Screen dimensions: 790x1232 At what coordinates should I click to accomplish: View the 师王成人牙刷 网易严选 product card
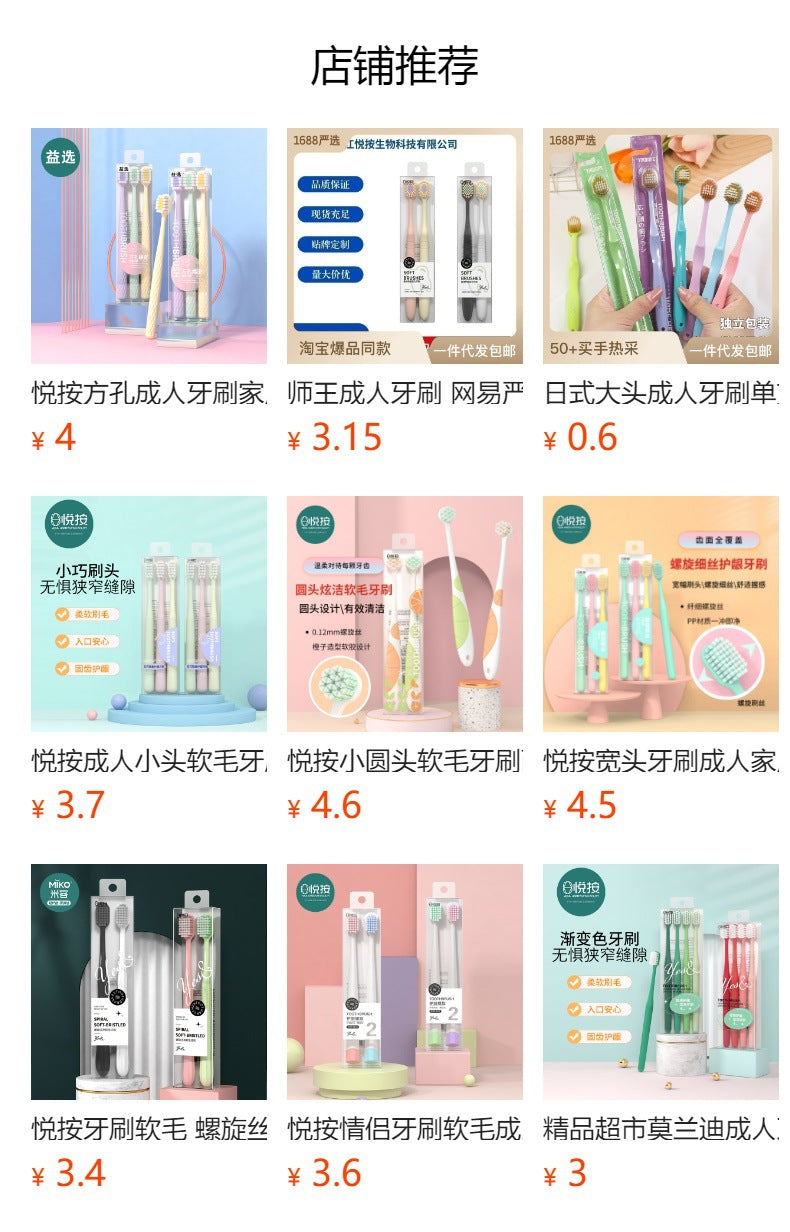(404, 246)
